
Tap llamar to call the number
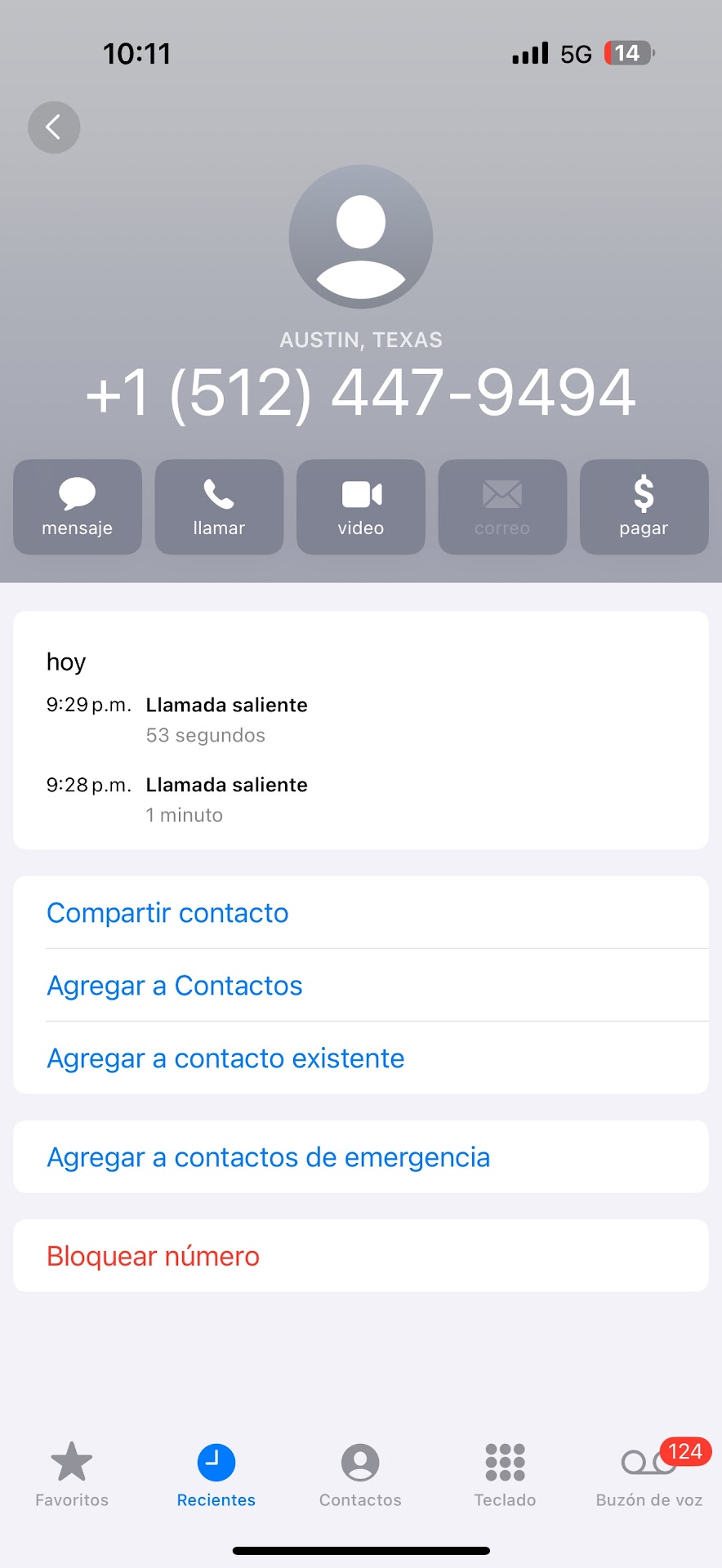click(x=219, y=507)
